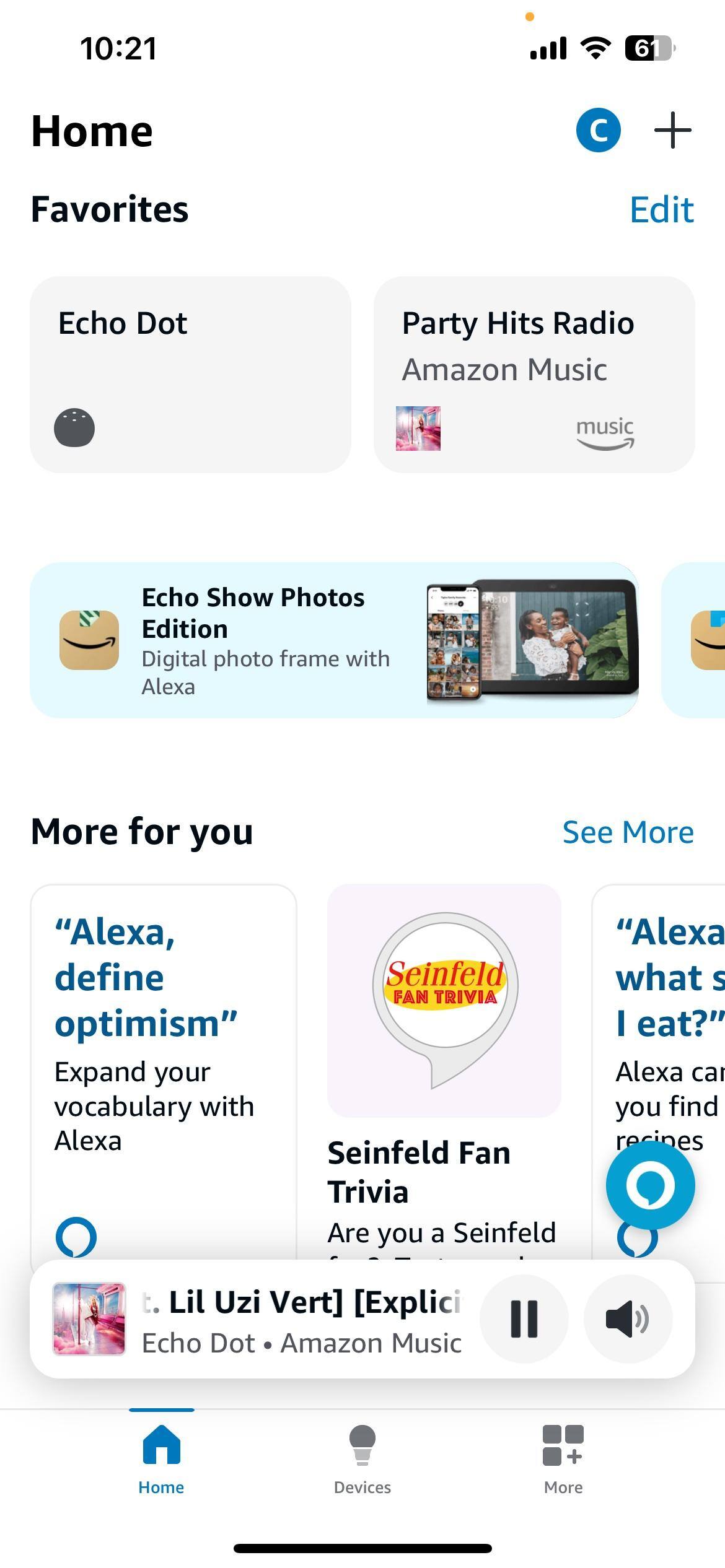The height and width of the screenshot is (1568, 725).
Task: See More suggestions for you
Action: (628, 832)
